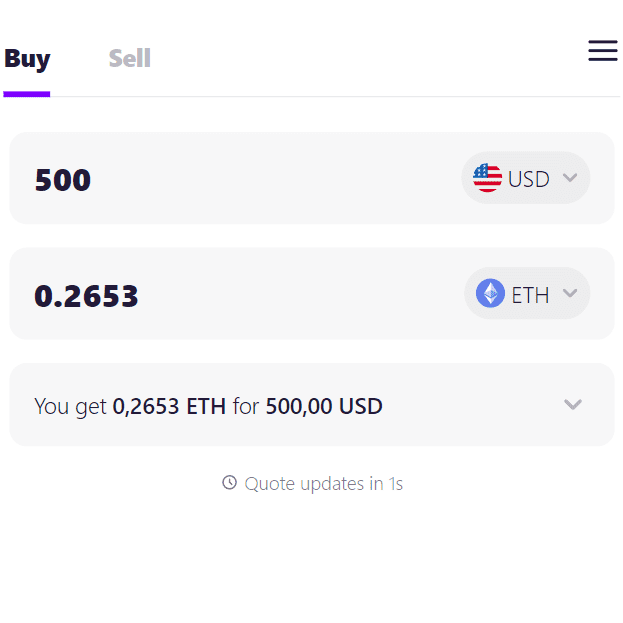623x623 pixels.
Task: Select the Buy tab
Action: click(x=27, y=59)
